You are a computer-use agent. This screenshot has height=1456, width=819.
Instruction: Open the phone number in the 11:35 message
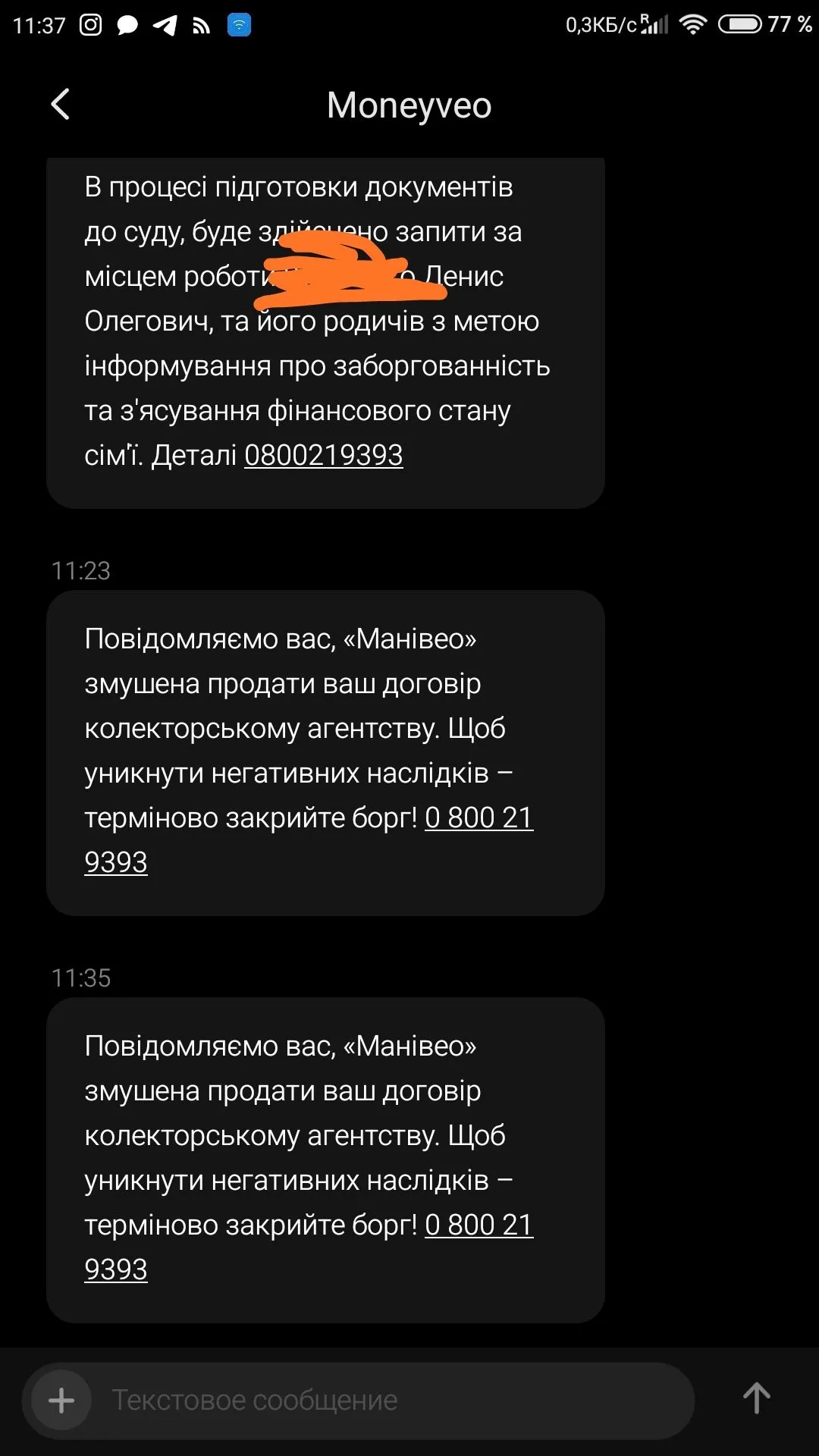click(479, 1225)
